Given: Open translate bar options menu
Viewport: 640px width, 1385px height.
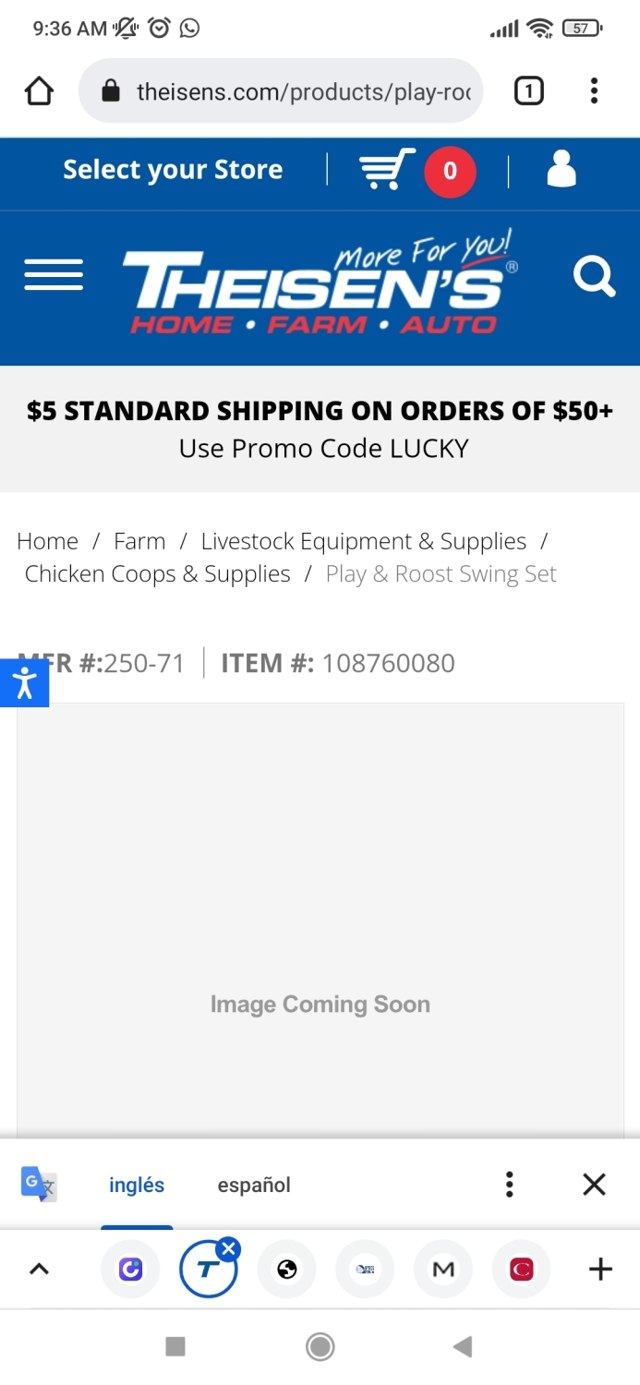Looking at the screenshot, I should (509, 1185).
